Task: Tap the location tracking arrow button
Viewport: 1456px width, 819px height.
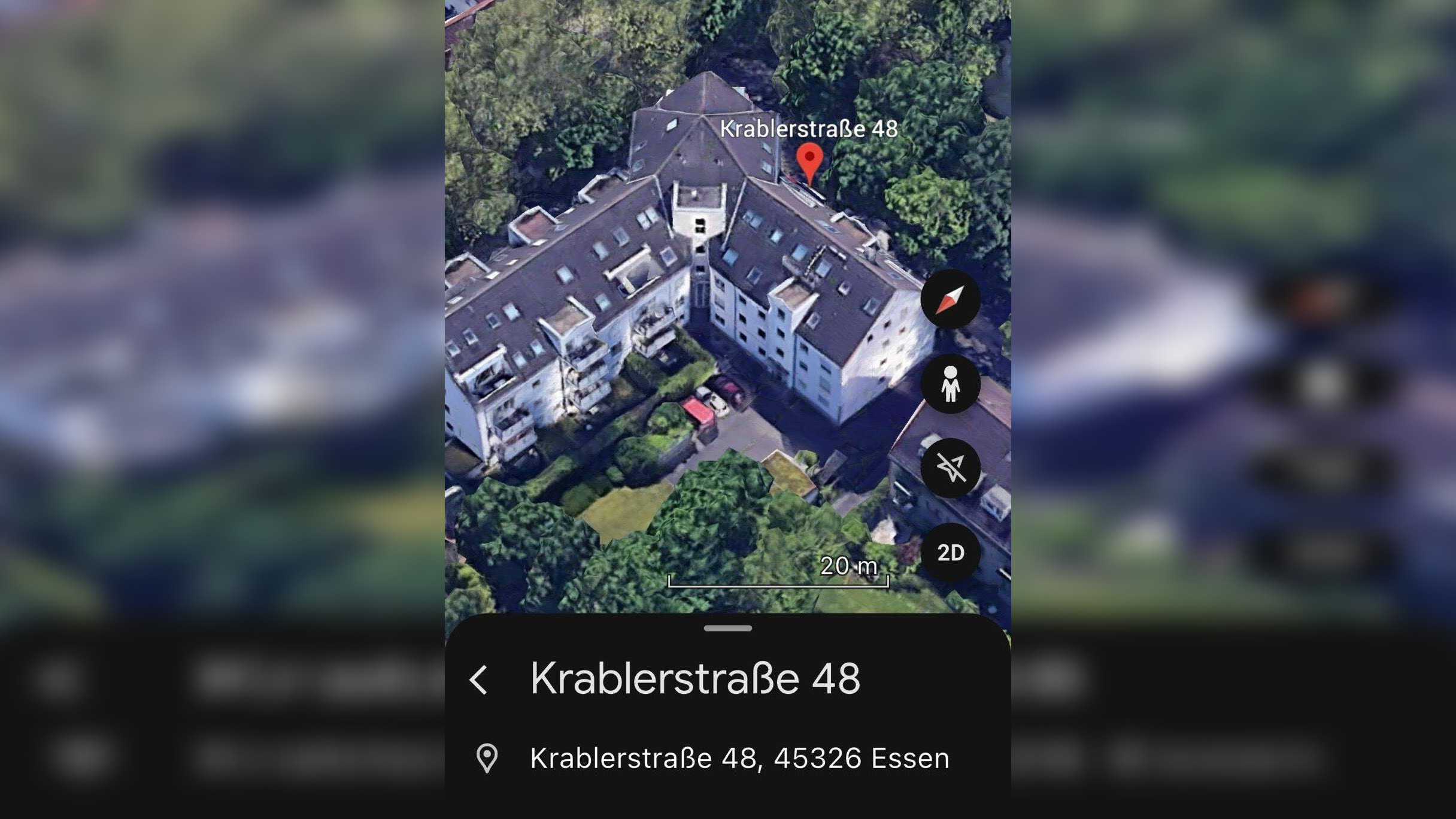Action: (950, 468)
